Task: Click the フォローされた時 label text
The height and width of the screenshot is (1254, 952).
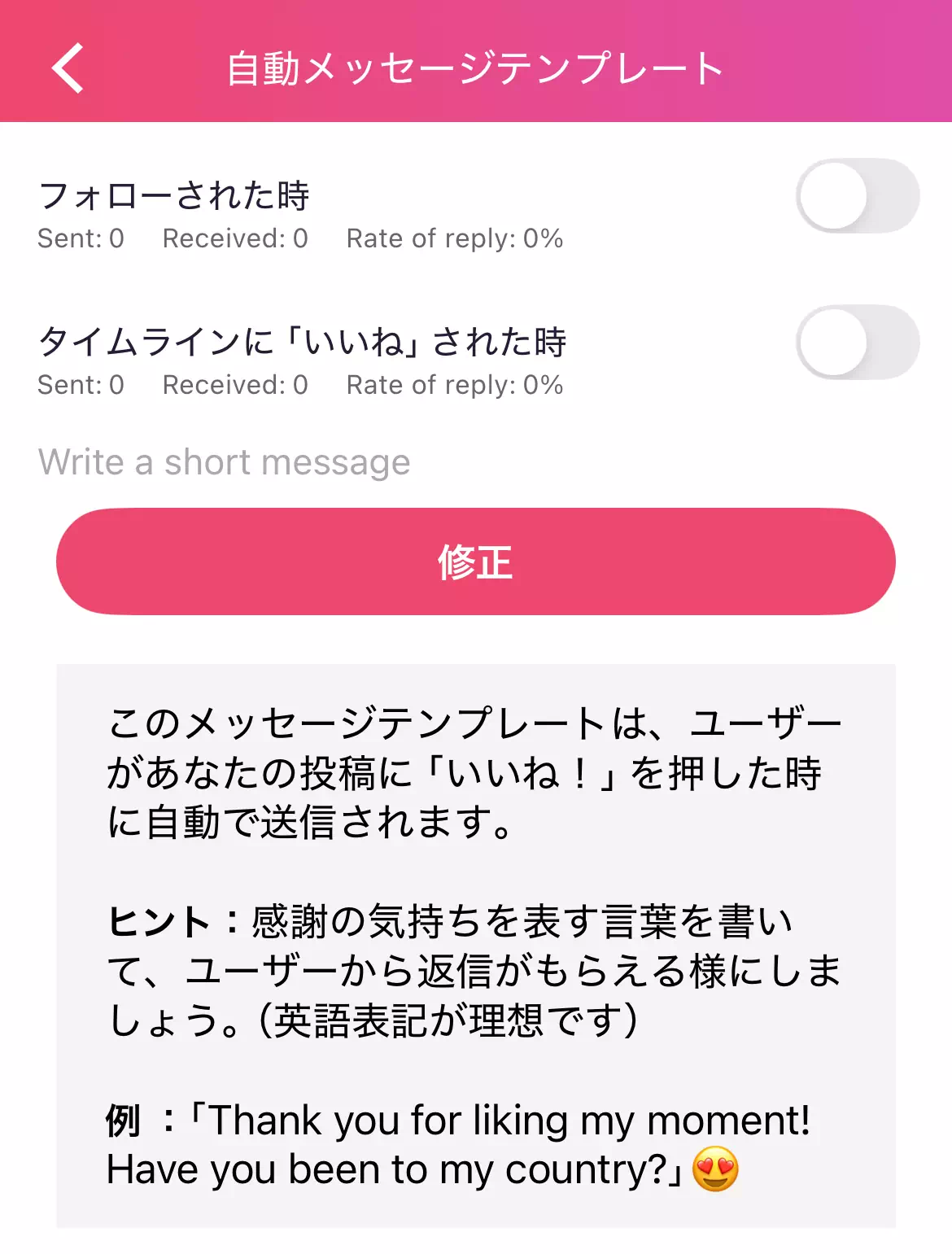Action: [x=176, y=195]
